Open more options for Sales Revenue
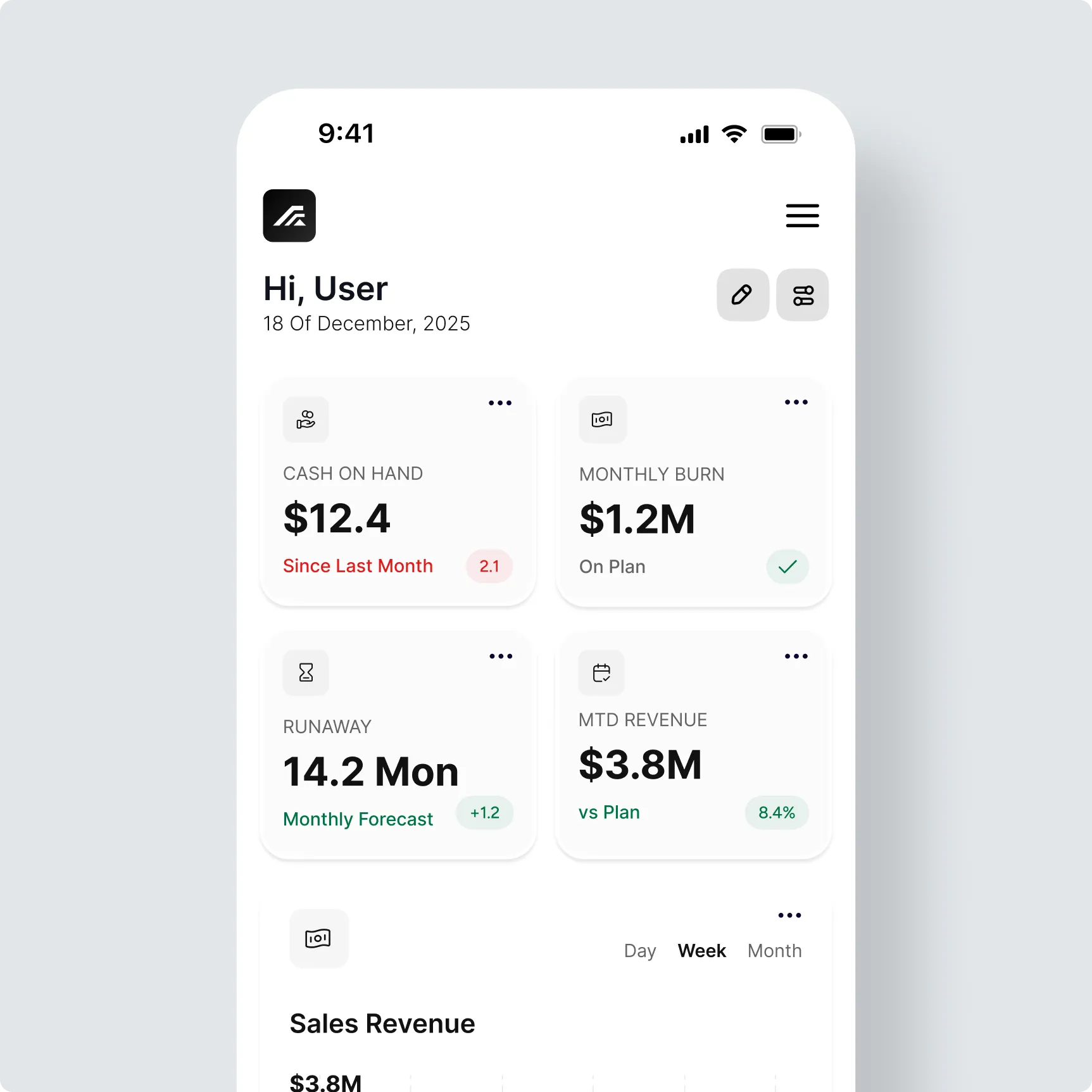1092x1092 pixels. click(x=789, y=915)
